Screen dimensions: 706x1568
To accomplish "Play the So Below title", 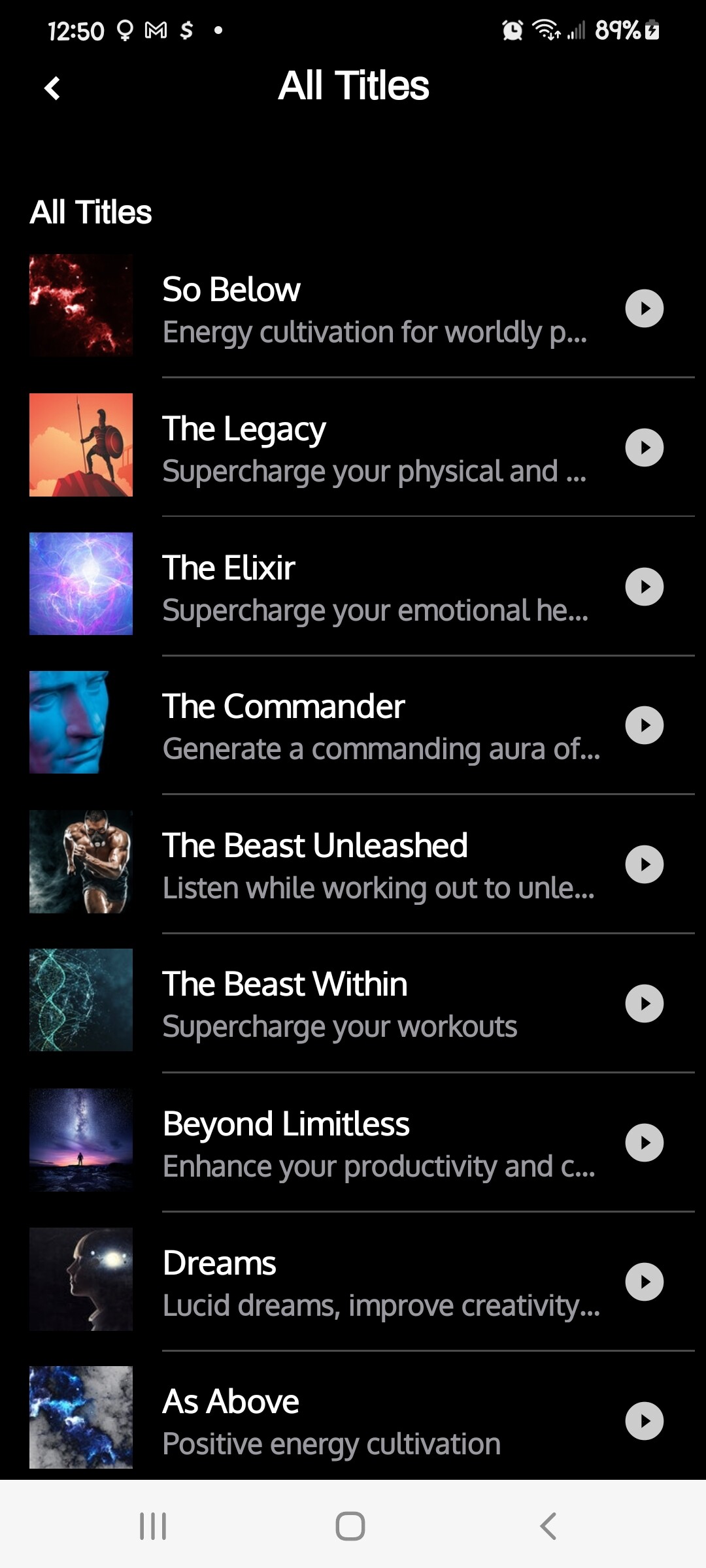I will point(644,308).
